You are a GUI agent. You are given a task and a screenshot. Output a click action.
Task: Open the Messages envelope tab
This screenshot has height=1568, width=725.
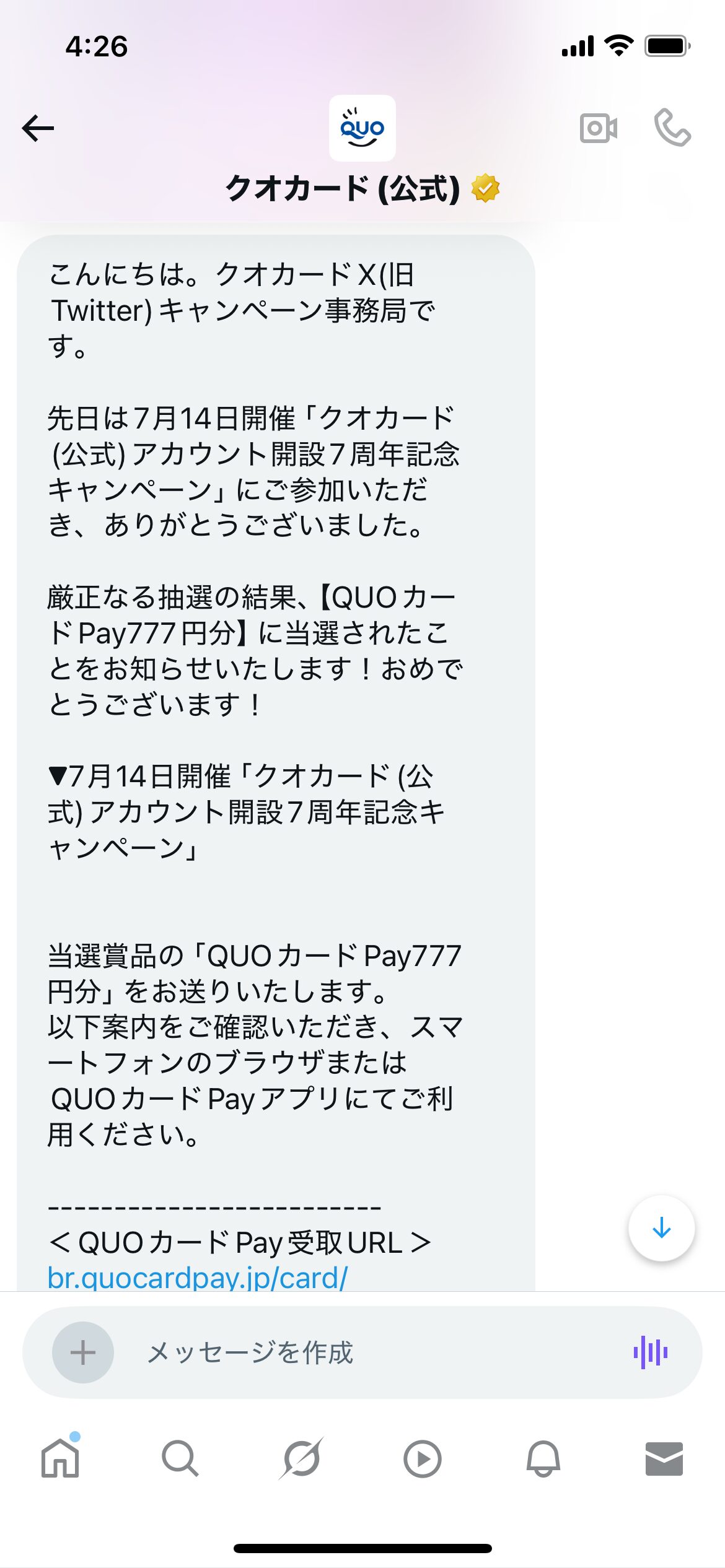[664, 1458]
